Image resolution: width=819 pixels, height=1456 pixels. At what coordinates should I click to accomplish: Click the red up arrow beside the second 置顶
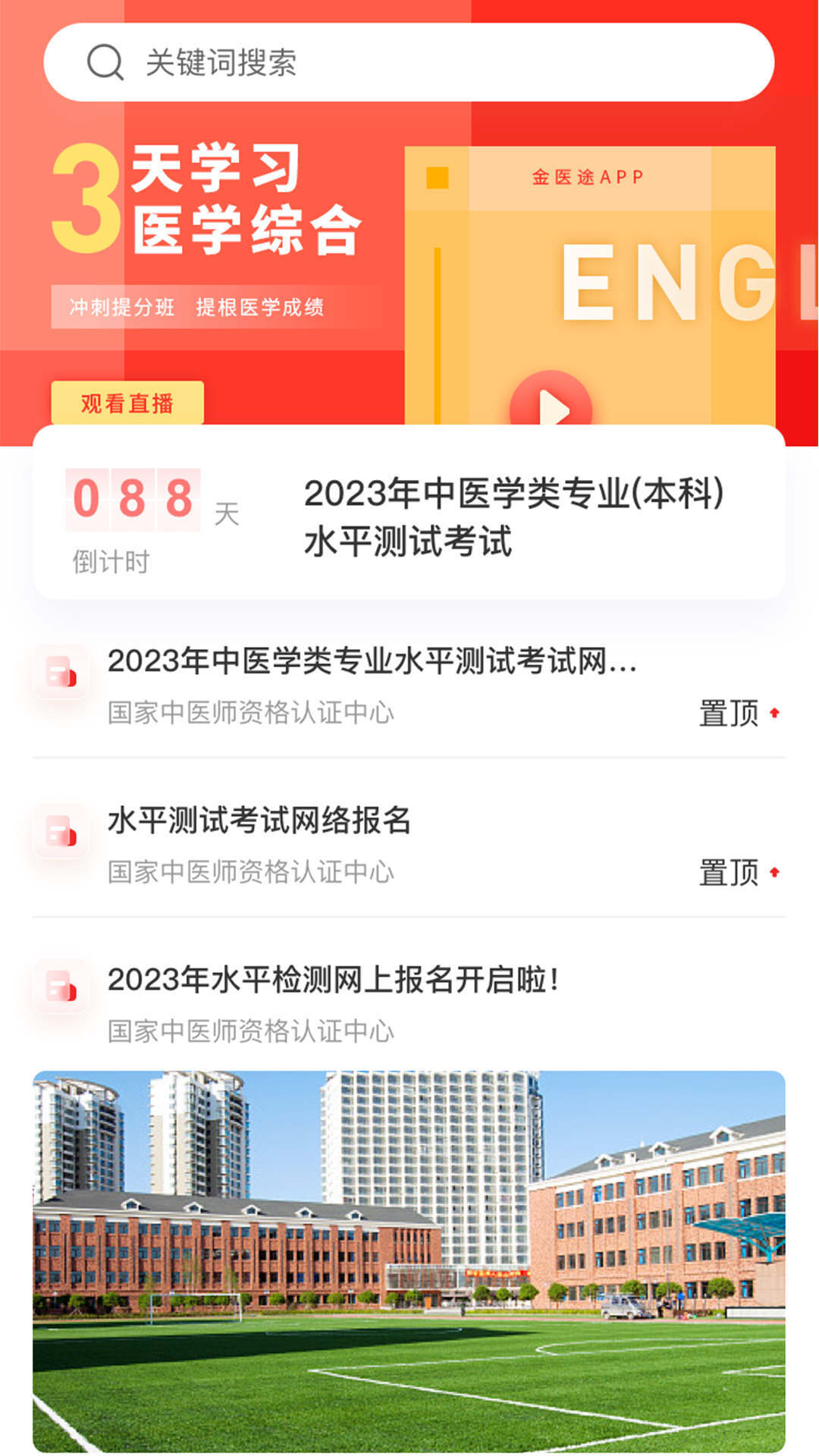pyautogui.click(x=775, y=873)
